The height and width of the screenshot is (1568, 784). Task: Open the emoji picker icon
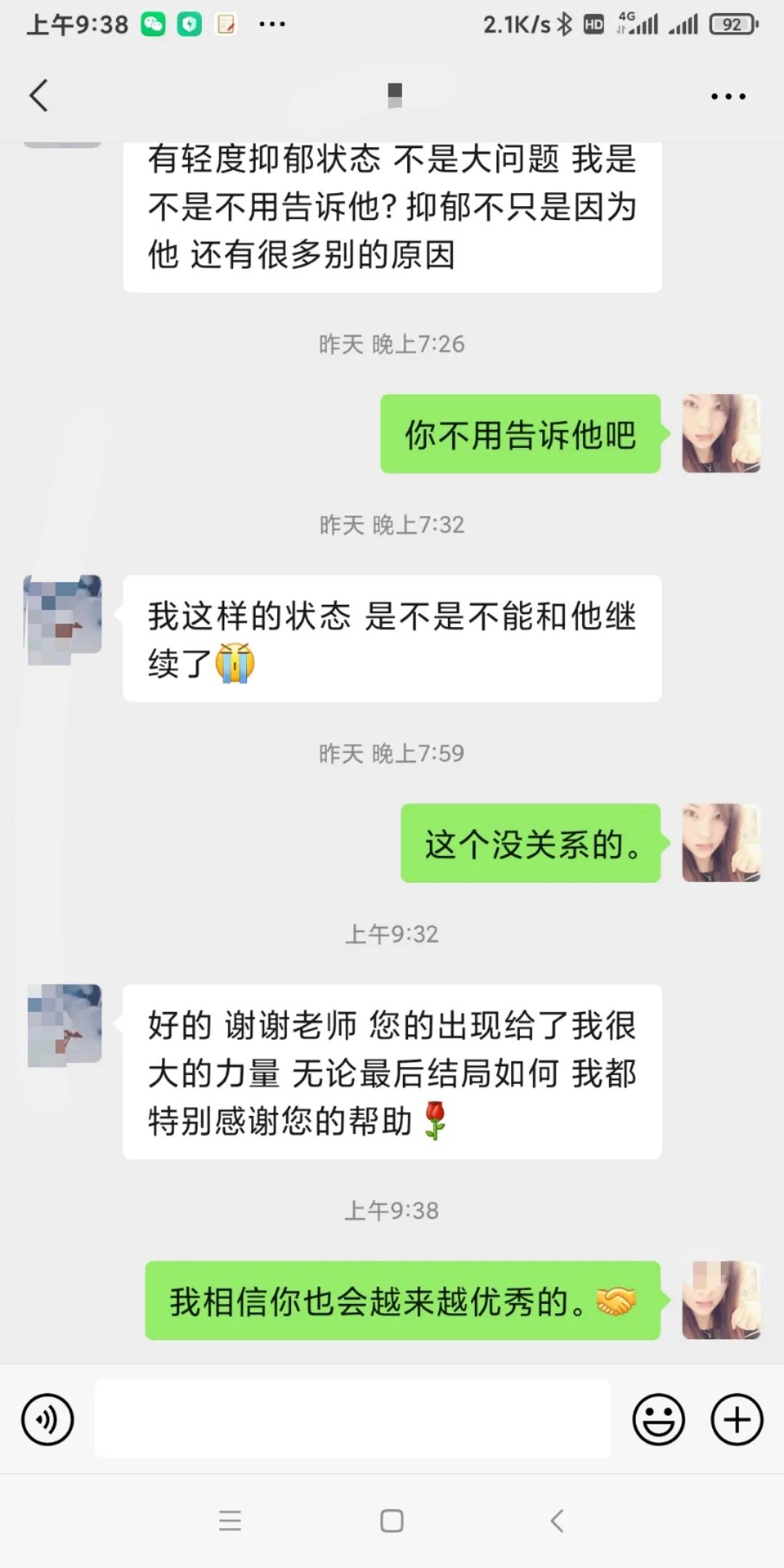[659, 1419]
